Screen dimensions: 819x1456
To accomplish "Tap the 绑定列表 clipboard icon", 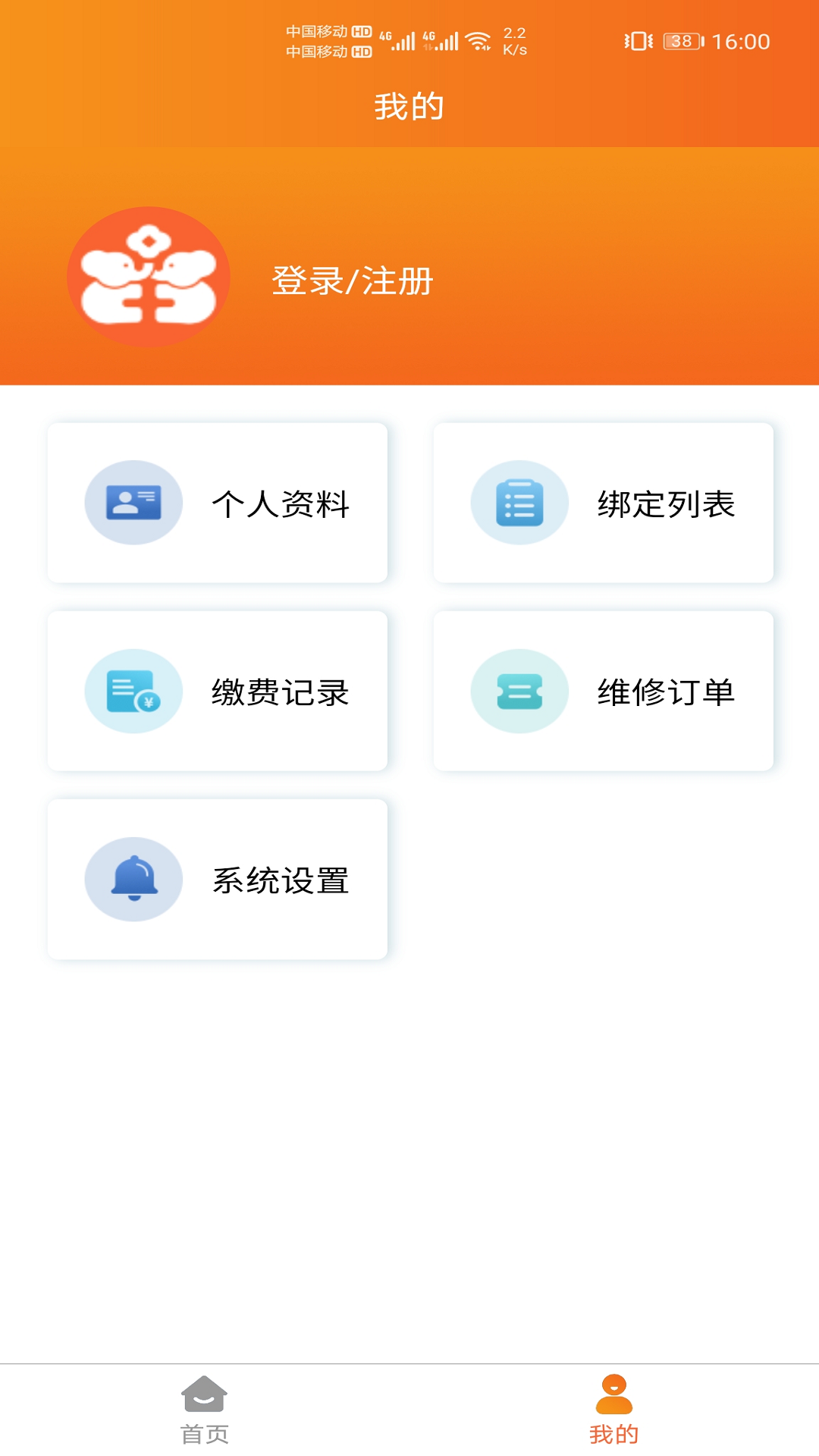I will (519, 503).
